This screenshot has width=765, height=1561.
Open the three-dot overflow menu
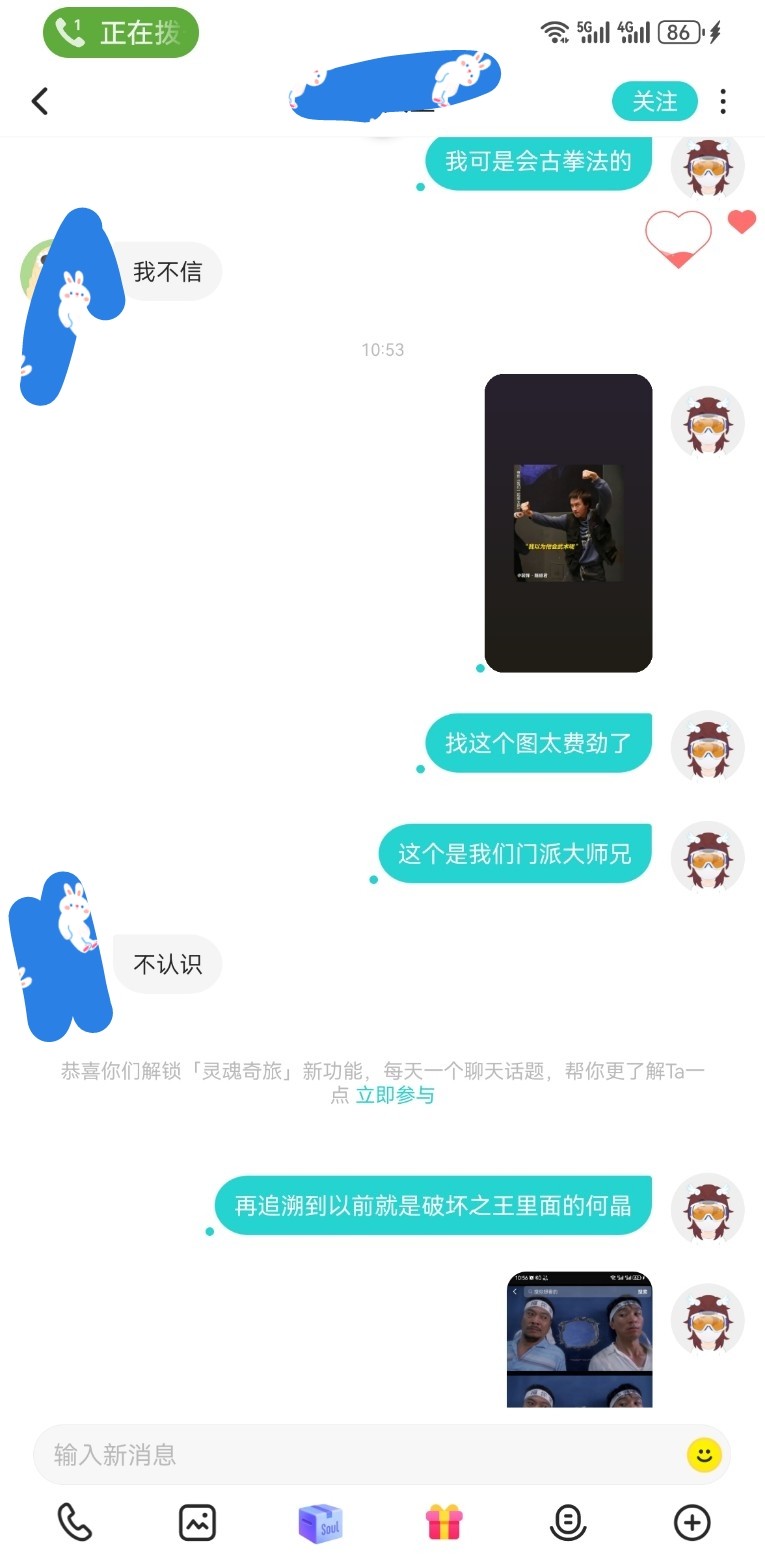pos(723,101)
